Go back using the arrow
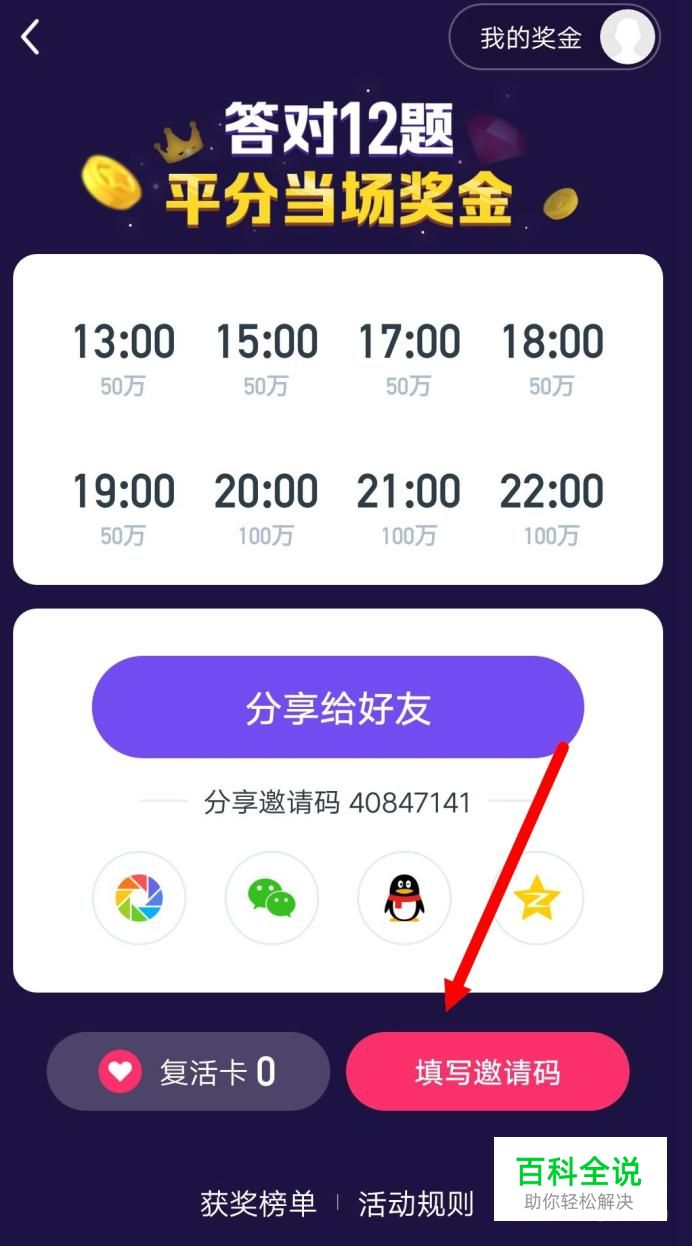The image size is (692, 1246). pos(31,38)
